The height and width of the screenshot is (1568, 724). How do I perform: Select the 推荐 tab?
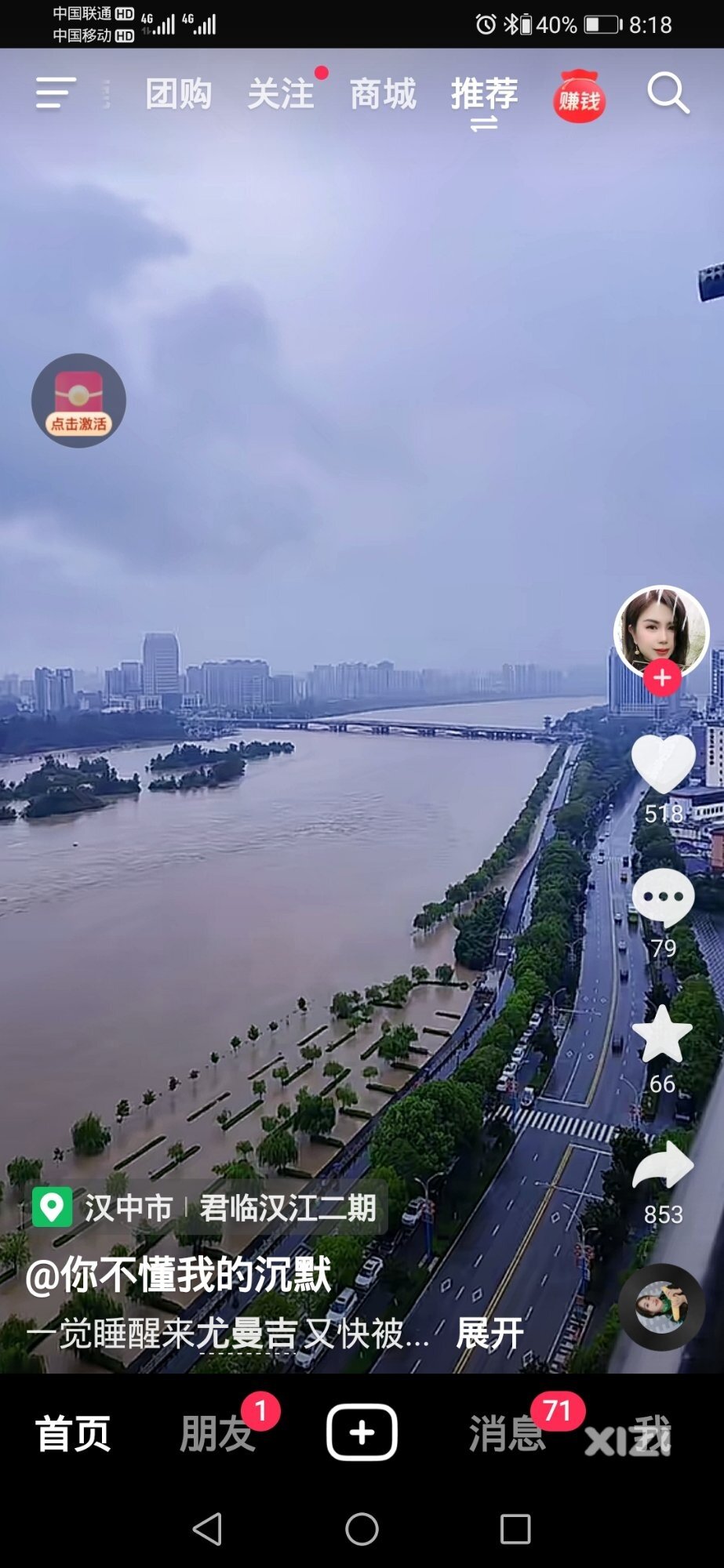(484, 95)
